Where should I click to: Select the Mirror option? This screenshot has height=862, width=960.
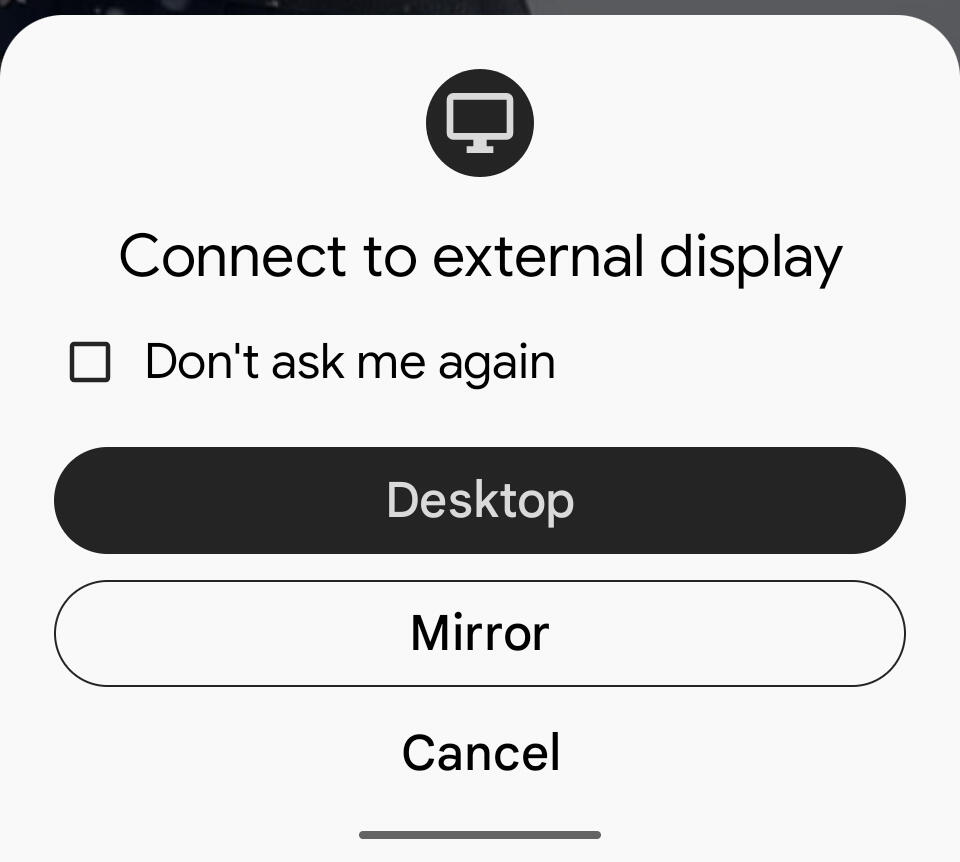tap(480, 633)
